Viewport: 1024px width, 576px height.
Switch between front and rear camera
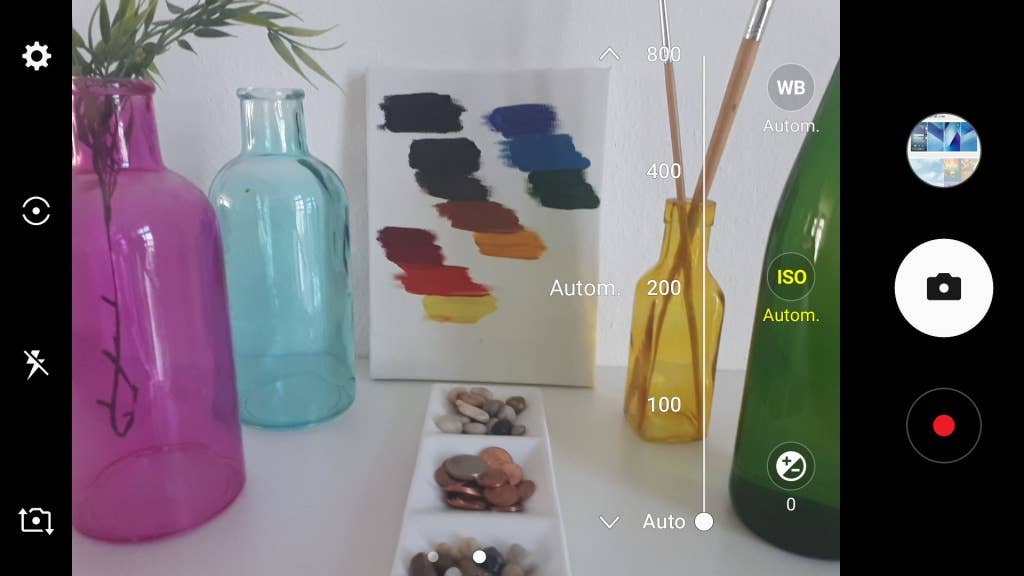point(36,520)
